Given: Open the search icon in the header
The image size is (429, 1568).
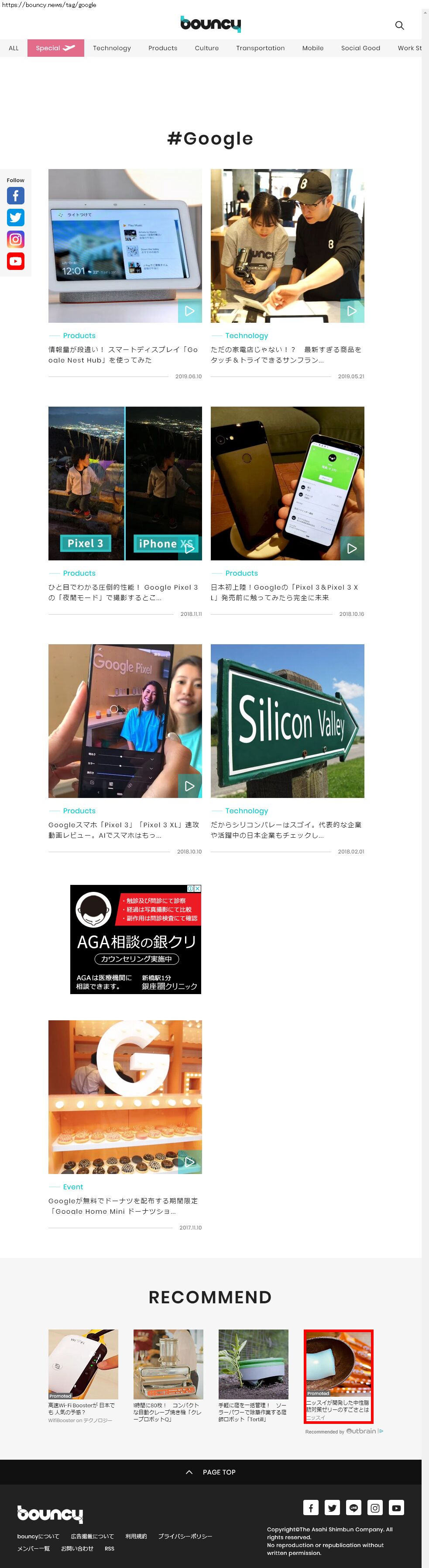Looking at the screenshot, I should point(399,25).
